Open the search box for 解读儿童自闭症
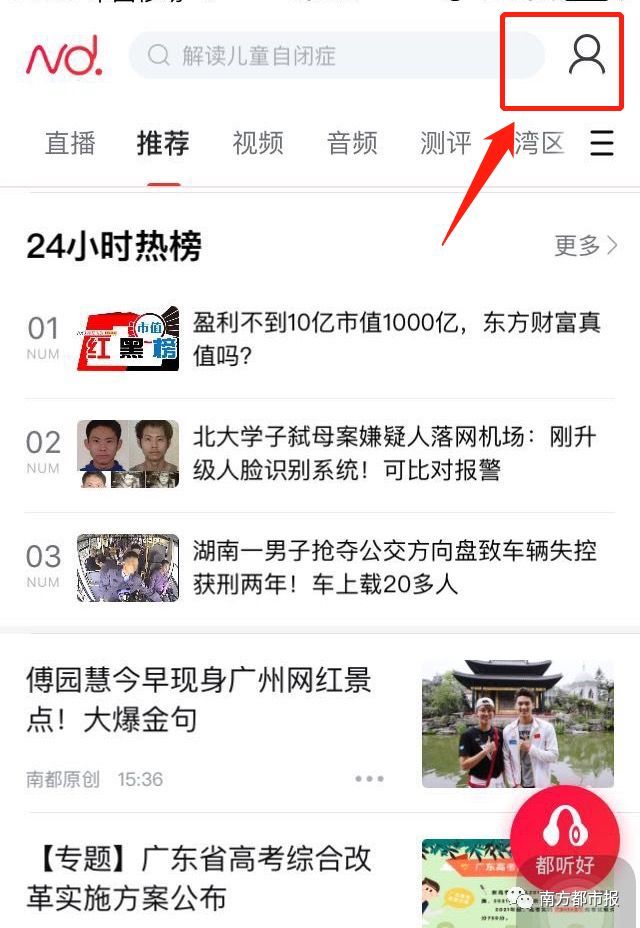640x928 pixels. coord(335,55)
